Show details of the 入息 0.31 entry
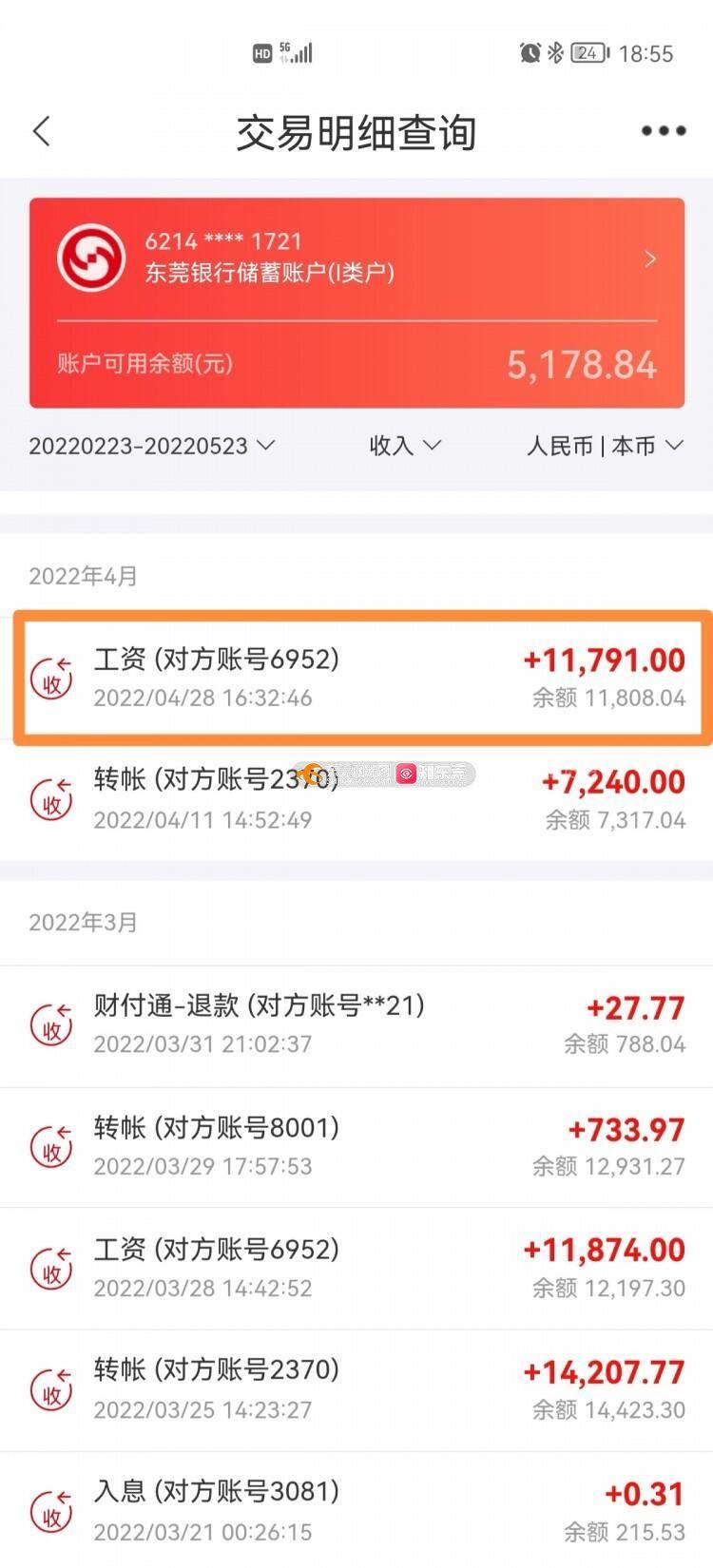This screenshot has width=713, height=1568. coord(356,1510)
